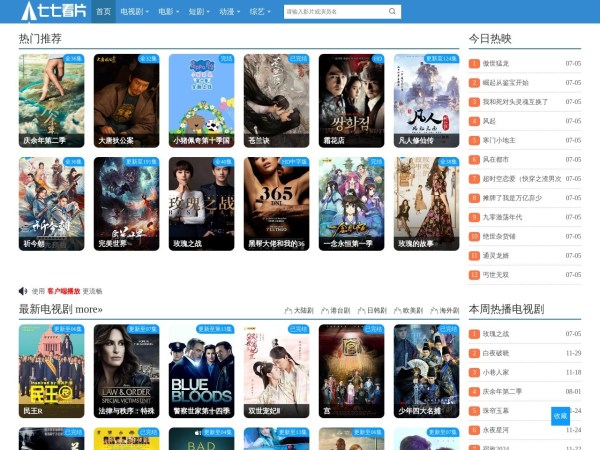Open the 动漫 category
The height and width of the screenshot is (450, 600).
[229, 12]
